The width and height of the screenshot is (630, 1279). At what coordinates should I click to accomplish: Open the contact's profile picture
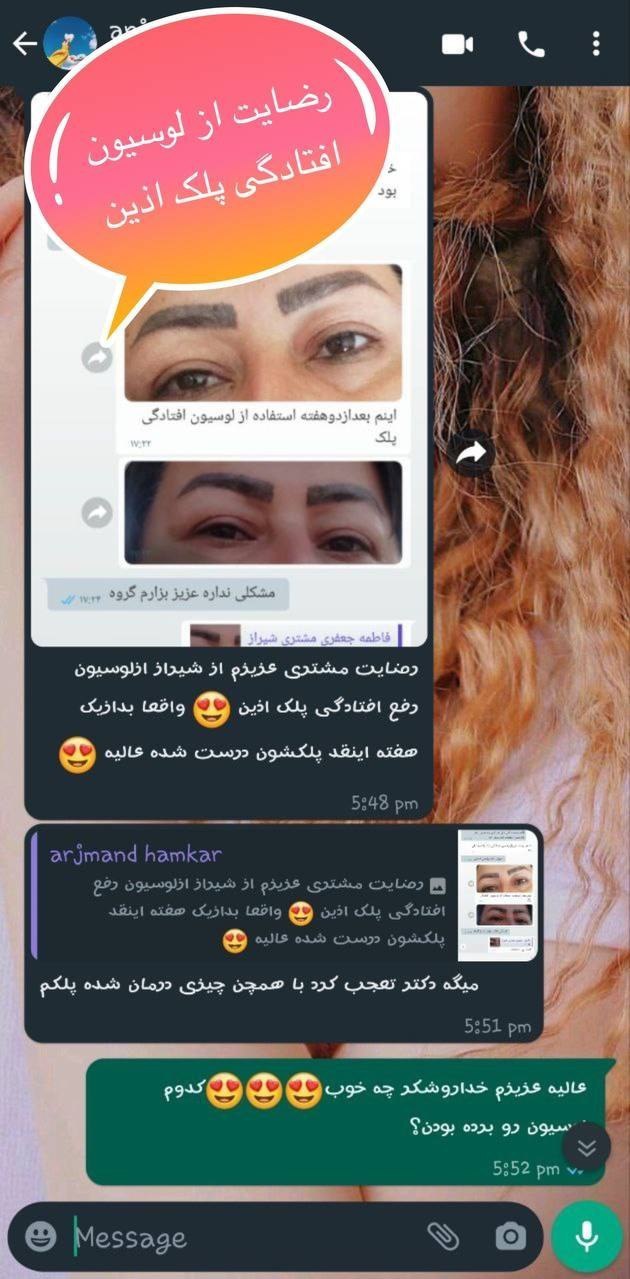point(70,44)
